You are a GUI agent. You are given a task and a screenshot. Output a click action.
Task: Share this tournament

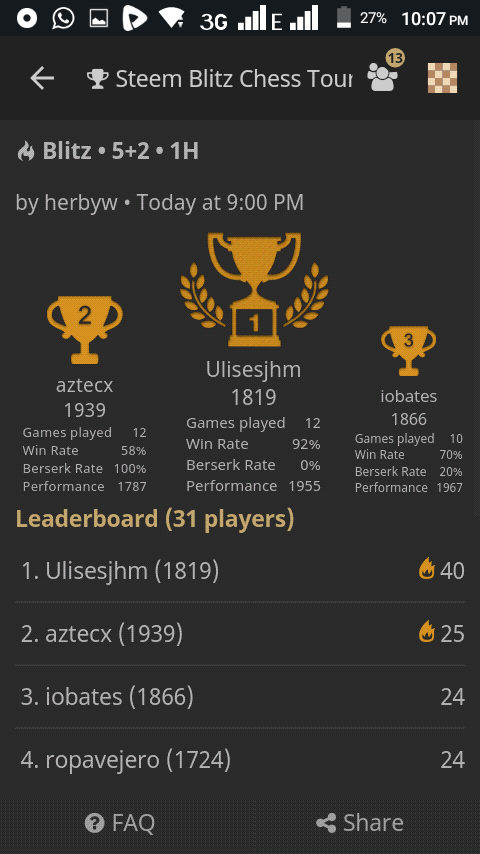360,822
